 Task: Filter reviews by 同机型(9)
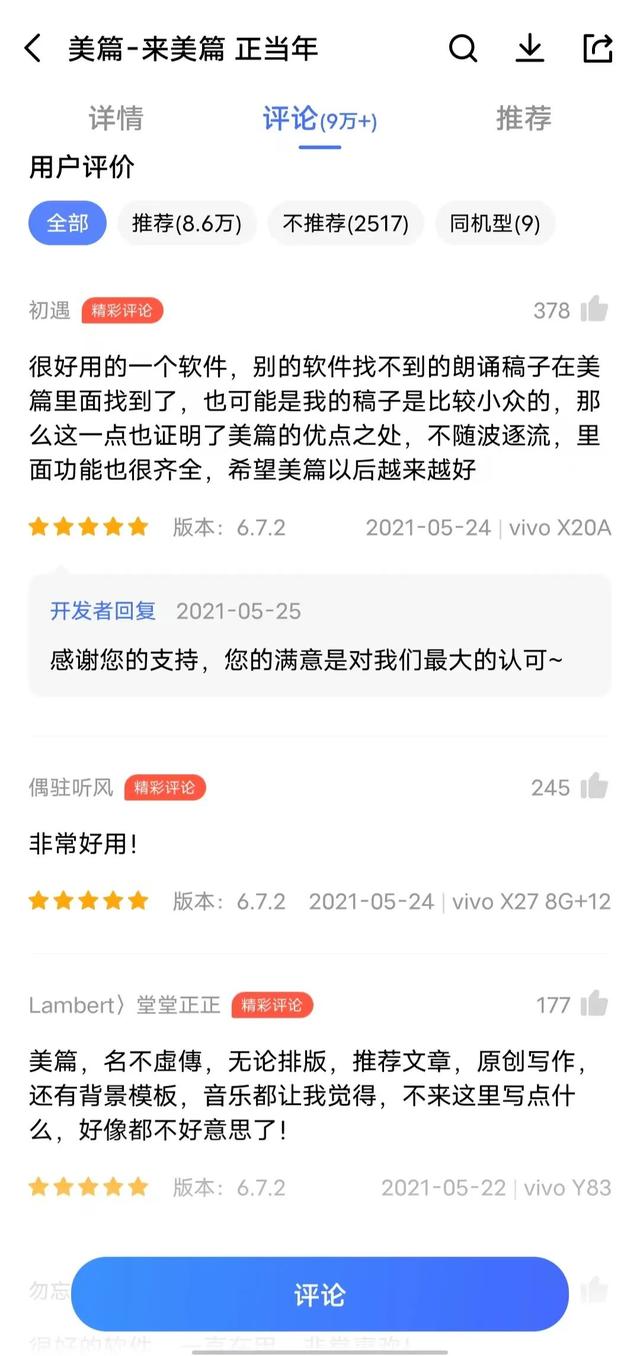click(x=495, y=223)
